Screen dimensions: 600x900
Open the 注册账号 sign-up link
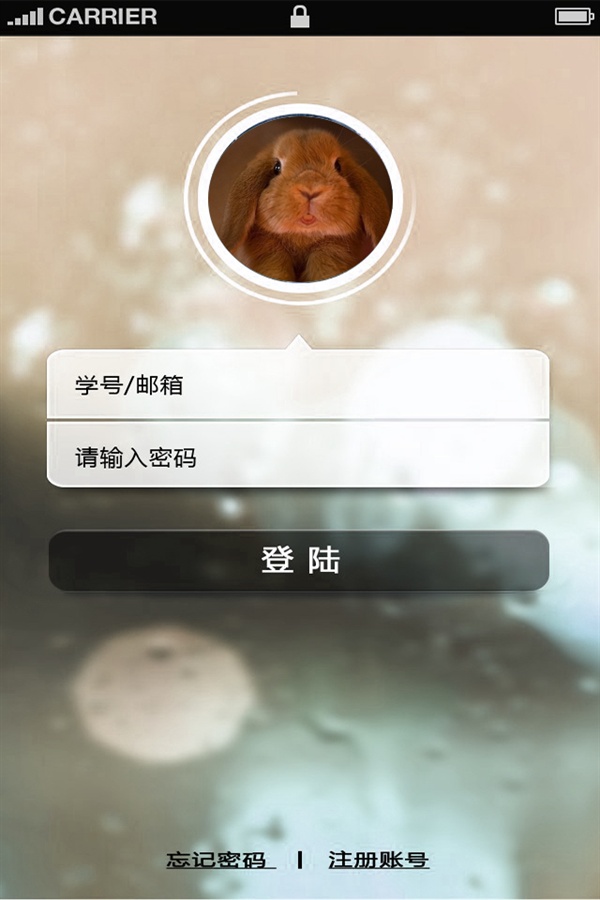pyautogui.click(x=379, y=860)
